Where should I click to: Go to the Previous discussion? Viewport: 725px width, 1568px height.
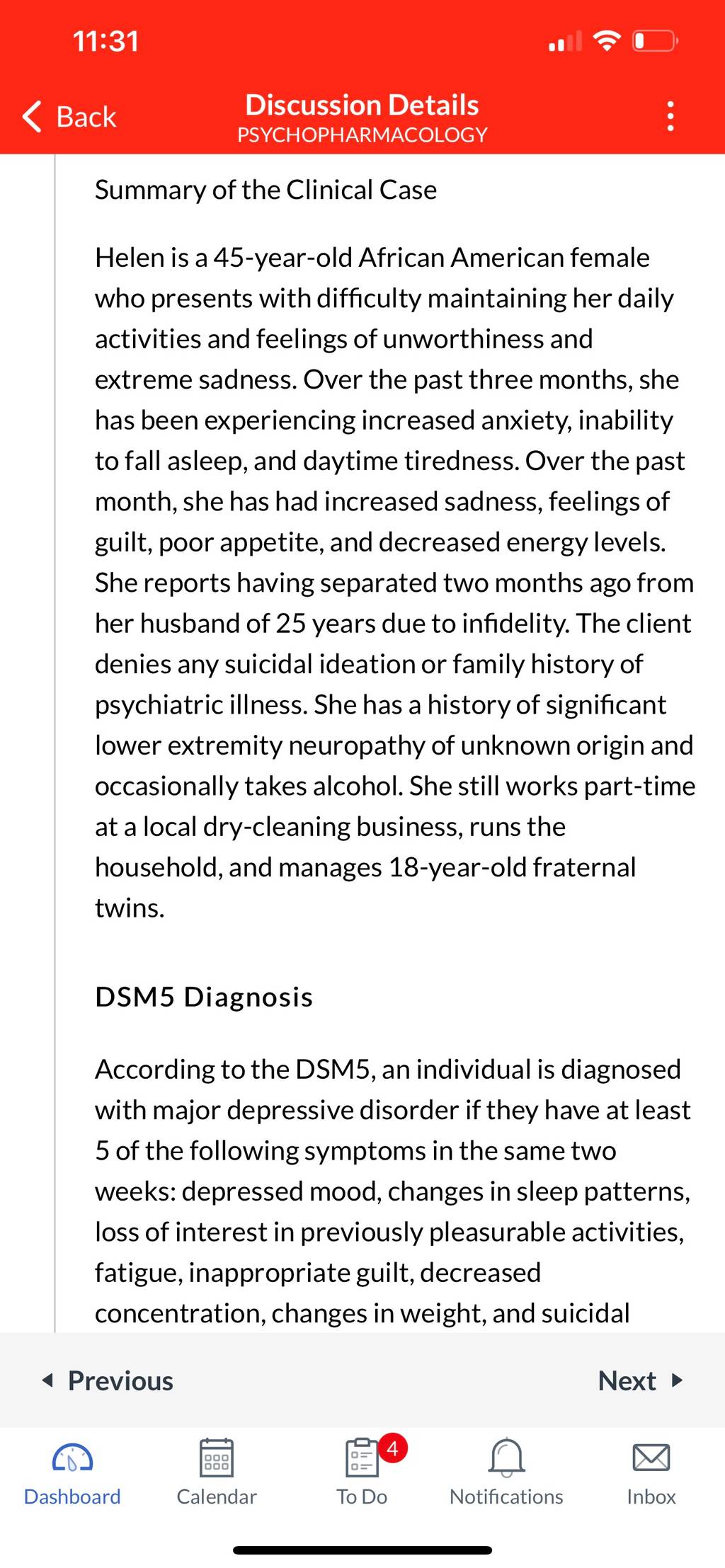(108, 1380)
